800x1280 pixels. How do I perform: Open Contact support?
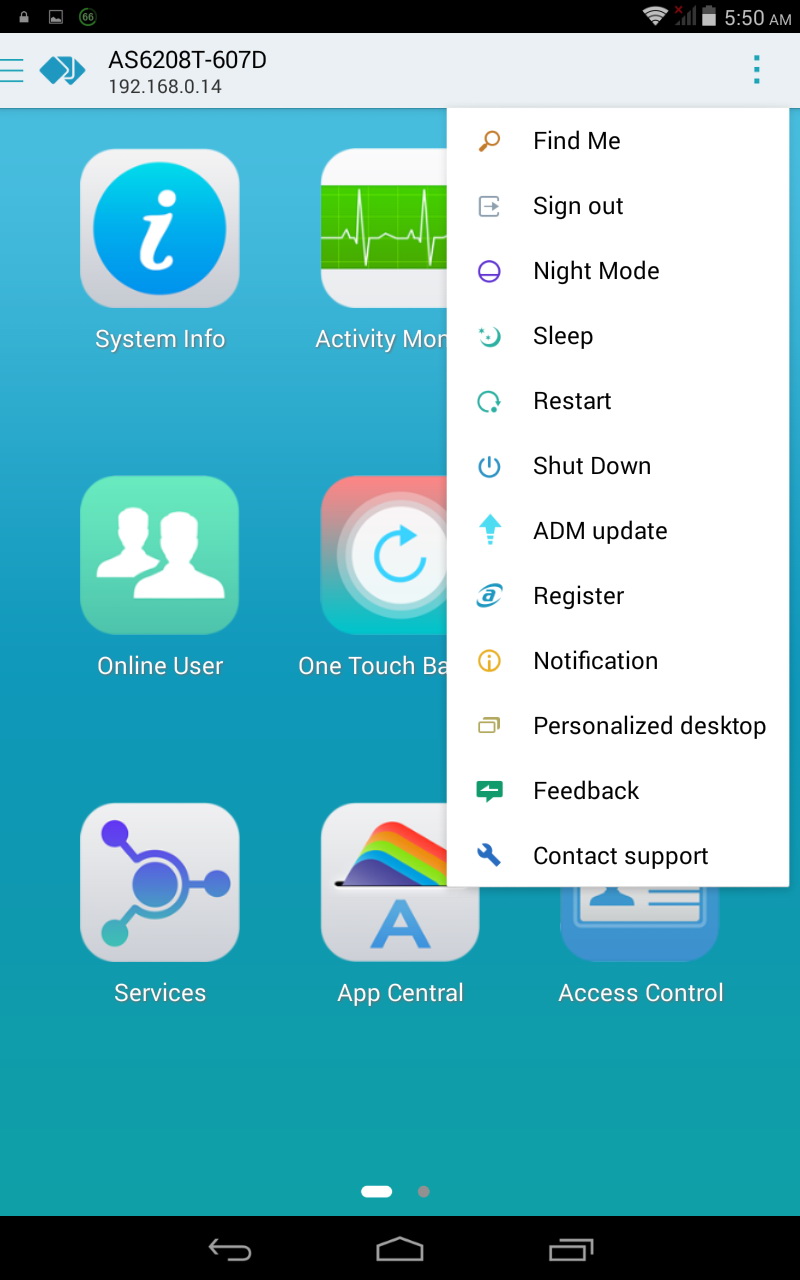pos(618,856)
